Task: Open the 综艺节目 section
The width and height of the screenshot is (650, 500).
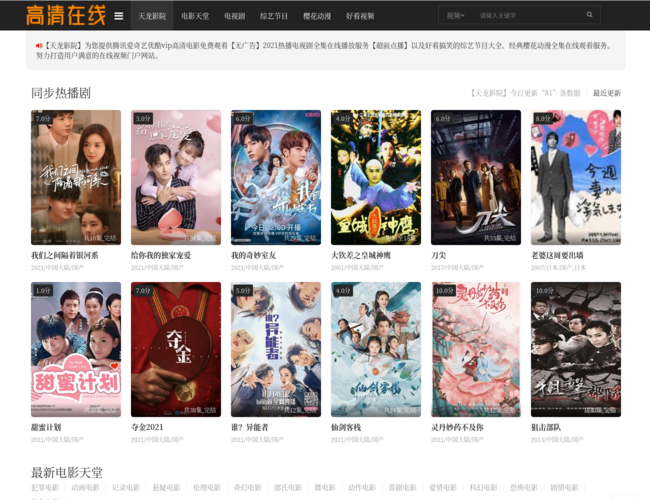Action: 274,16
